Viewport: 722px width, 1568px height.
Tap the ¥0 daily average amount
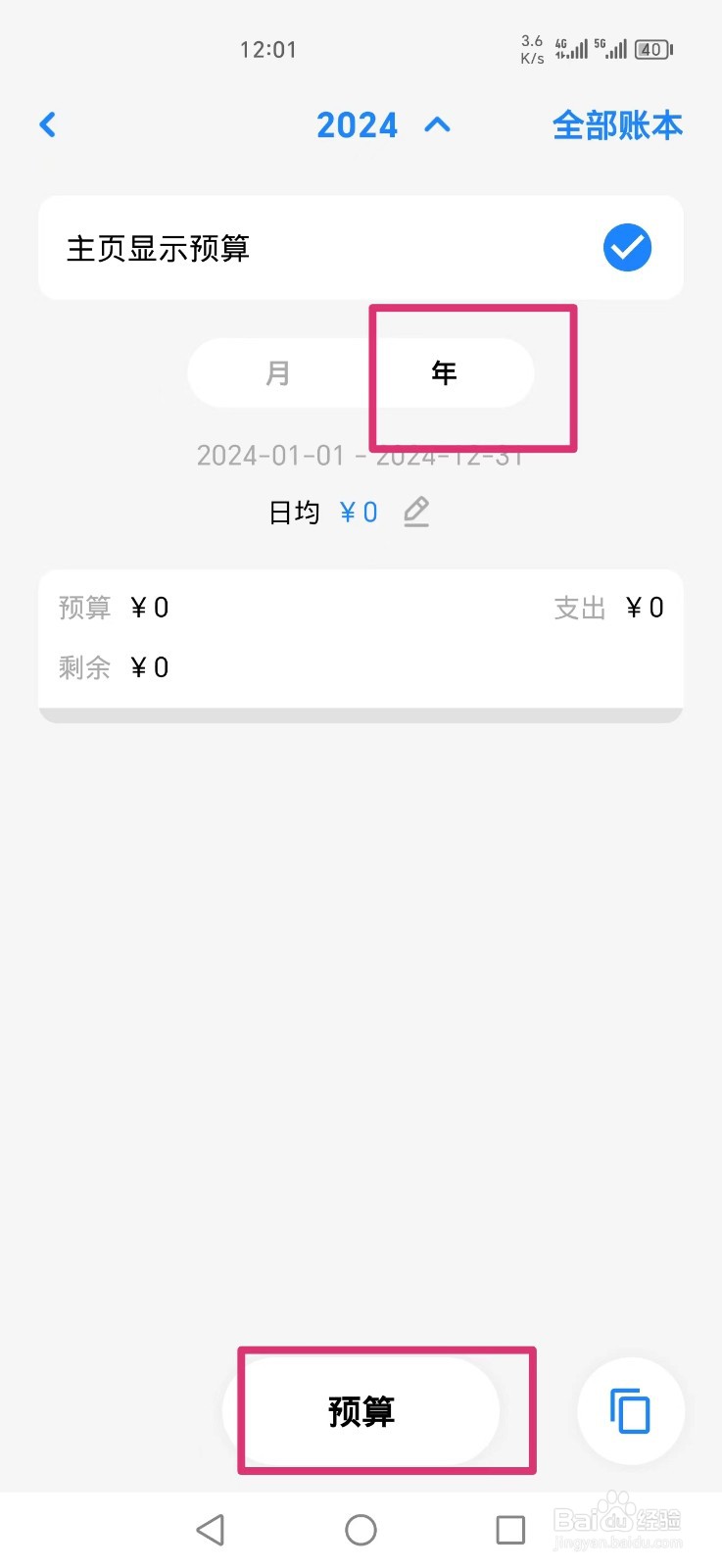359,511
